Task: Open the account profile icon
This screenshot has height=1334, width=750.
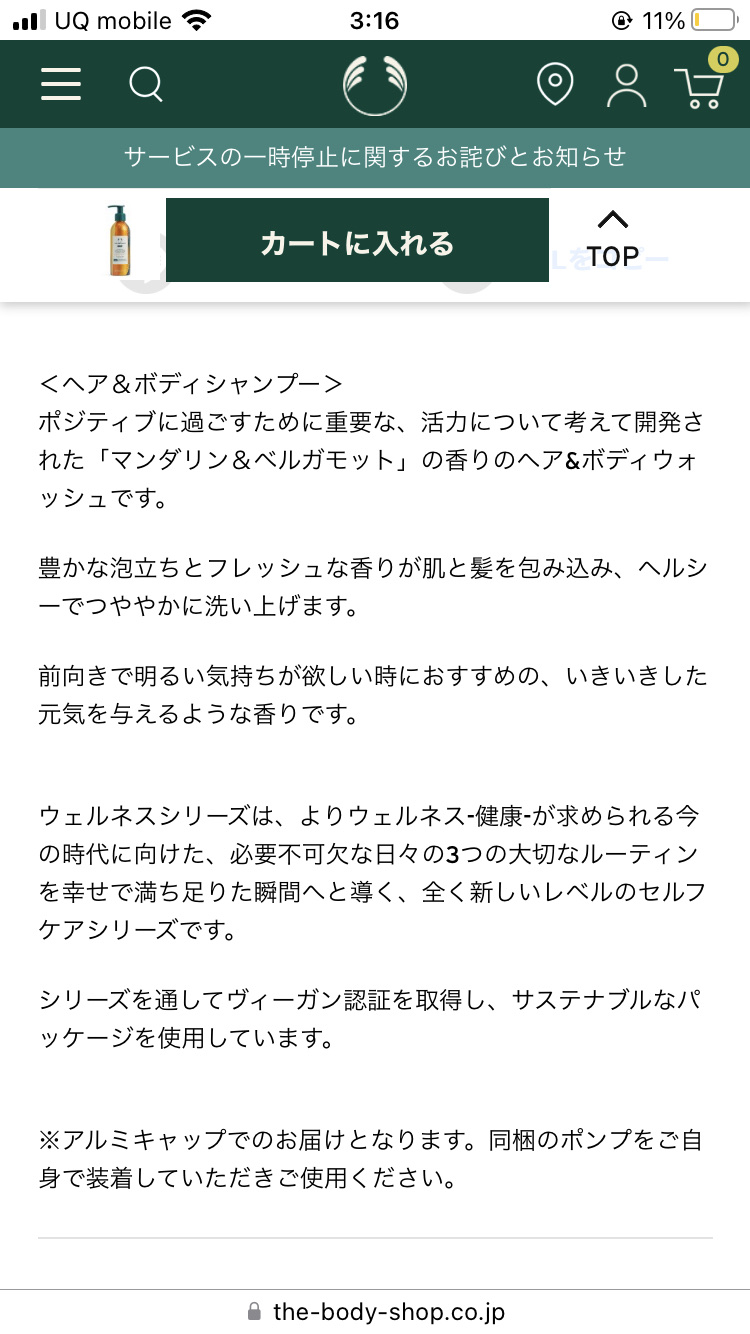Action: (627, 84)
